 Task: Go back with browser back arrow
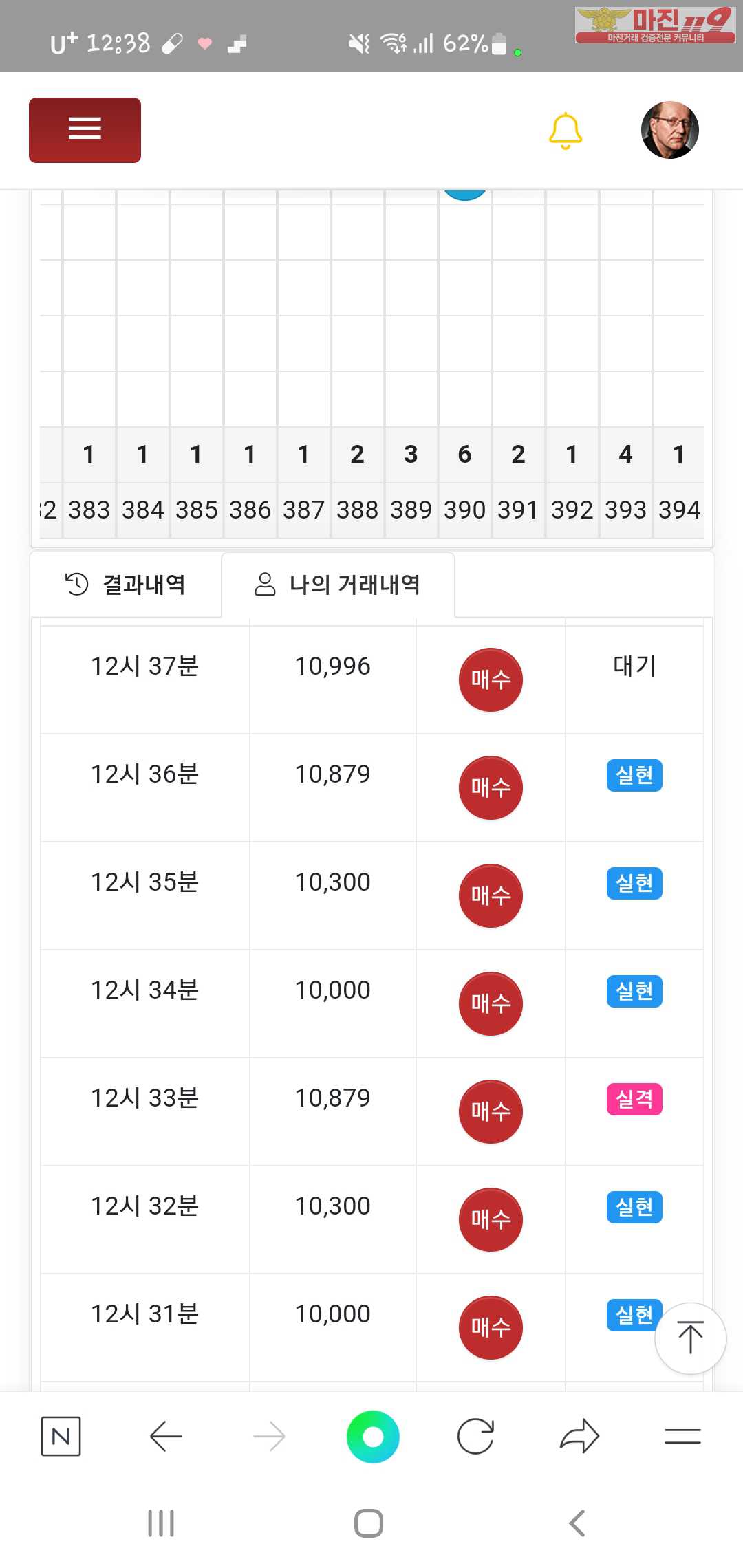tap(165, 1436)
